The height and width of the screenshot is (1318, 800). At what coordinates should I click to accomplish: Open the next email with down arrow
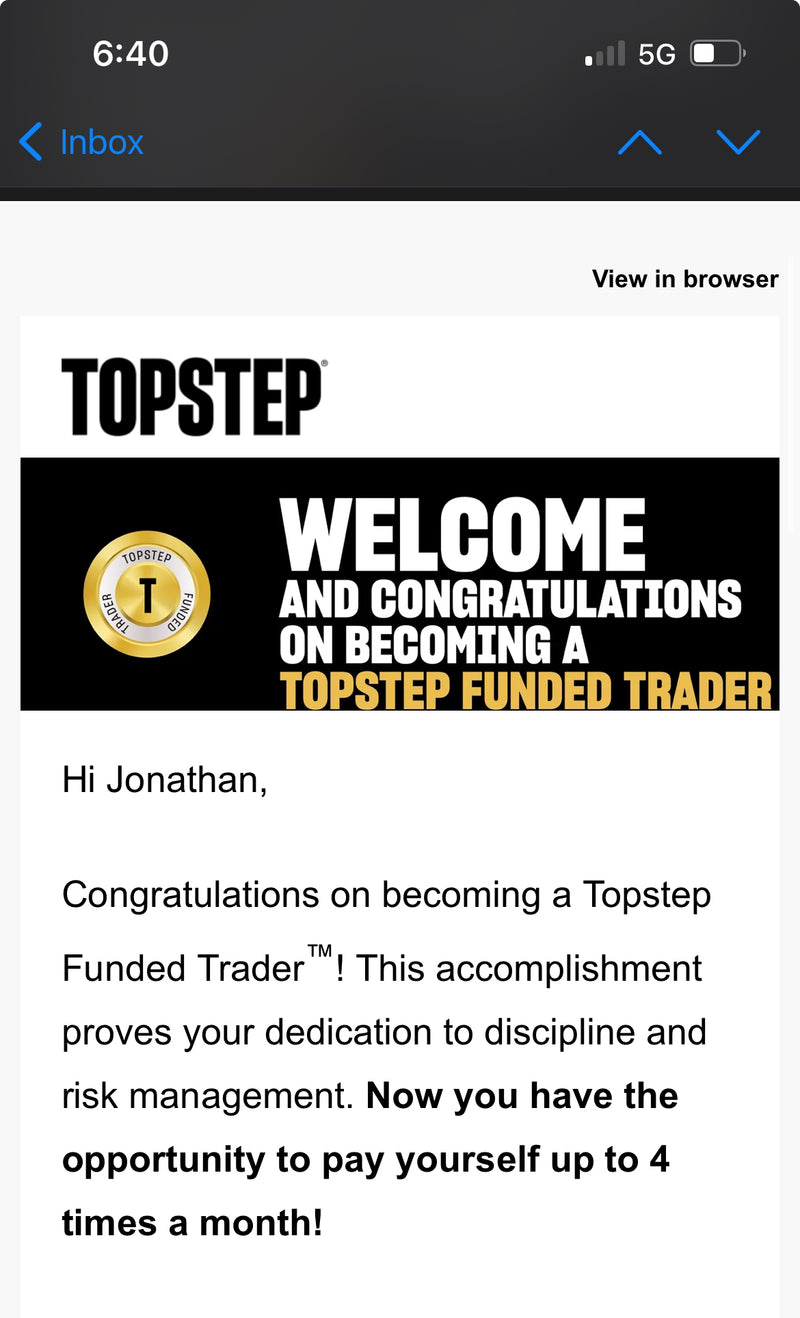tap(739, 142)
